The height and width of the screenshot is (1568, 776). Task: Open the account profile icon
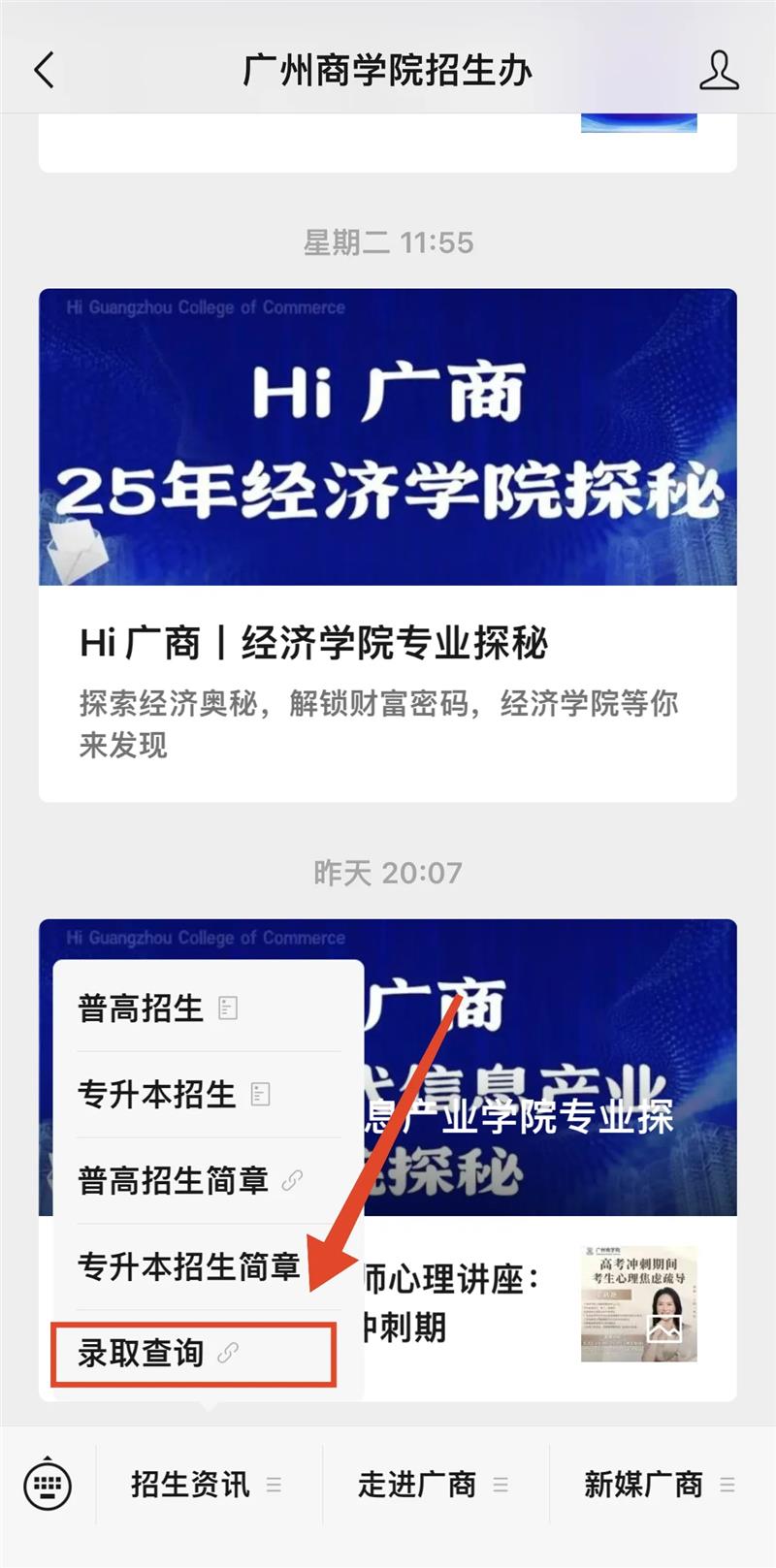click(x=718, y=71)
